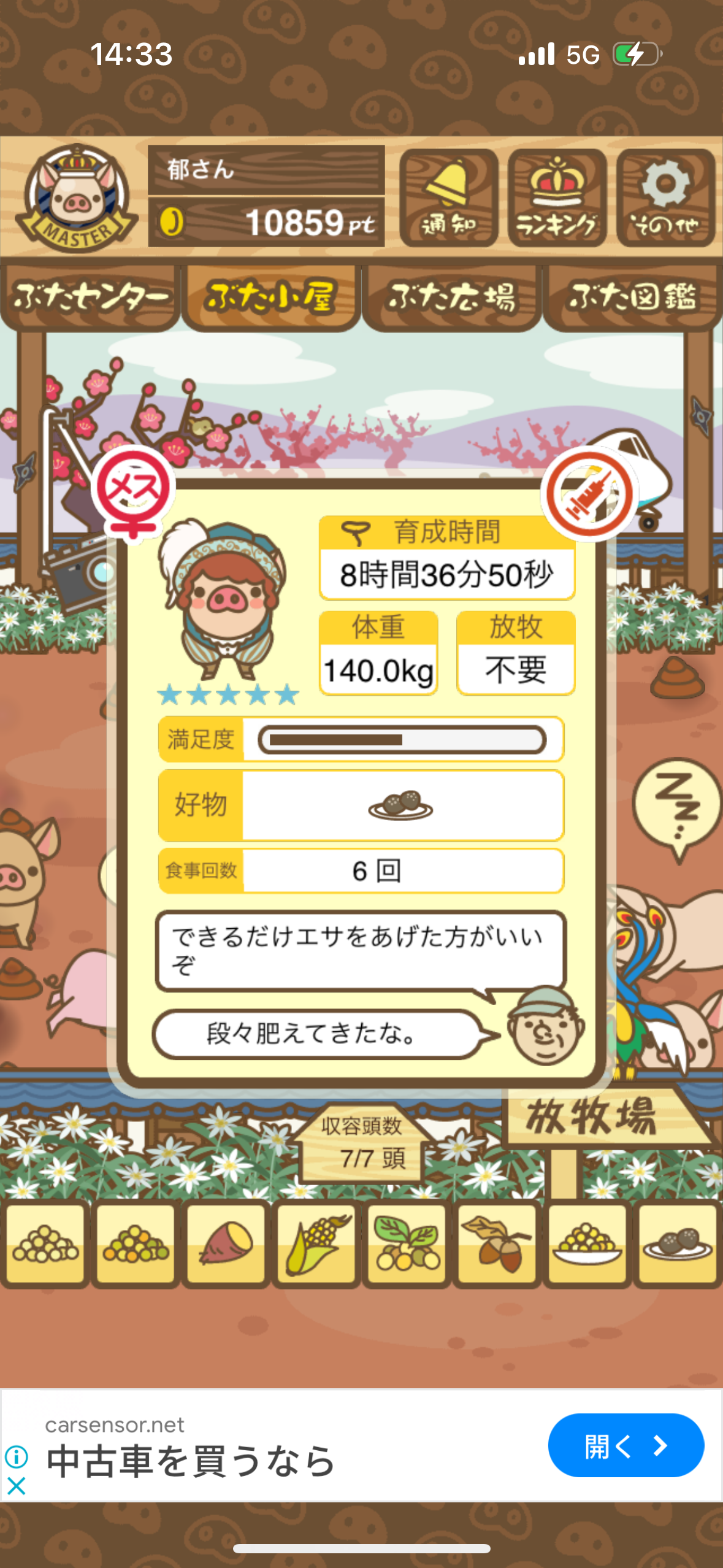This screenshot has width=723, height=1568.
Task: Select the sweet potato feed
Action: click(x=226, y=1244)
